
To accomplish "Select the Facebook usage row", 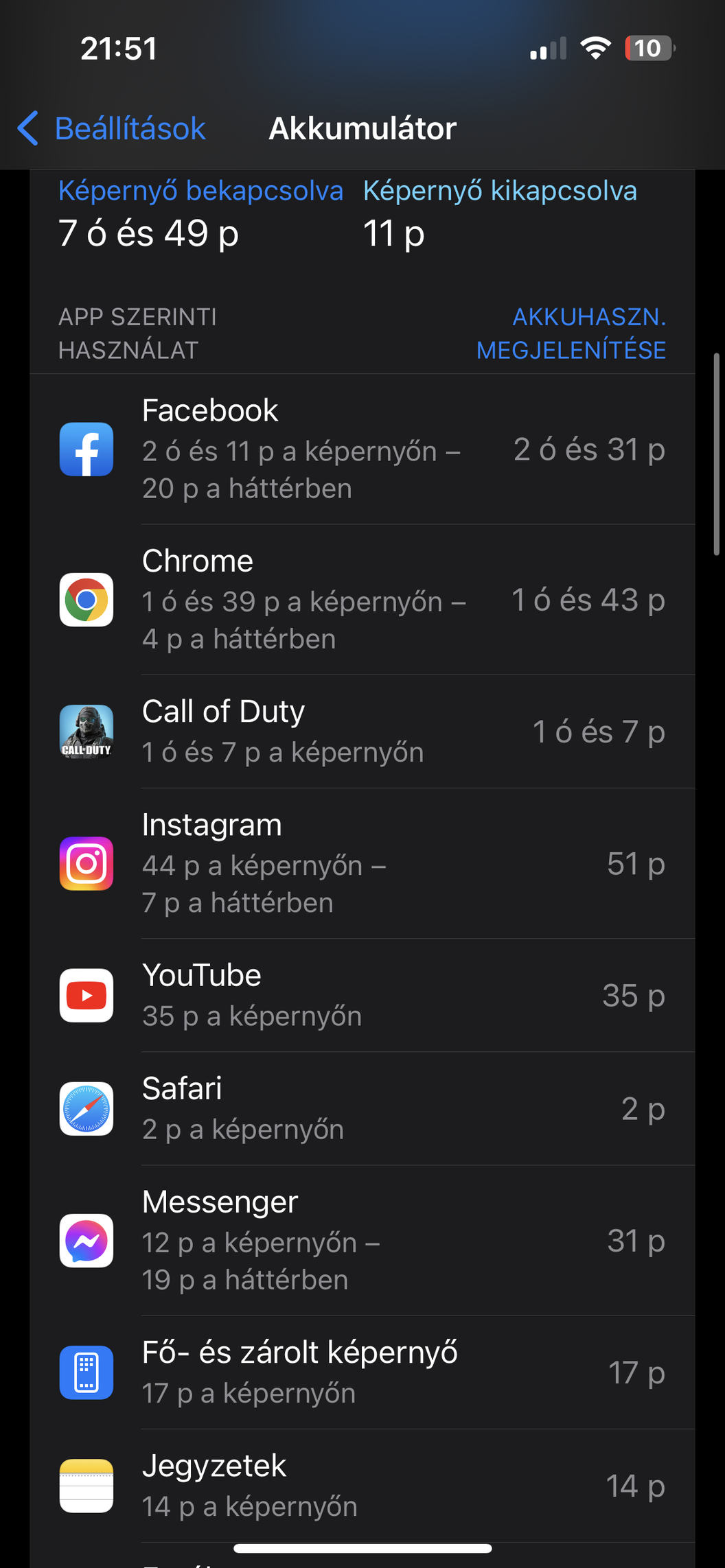I will tap(362, 449).
